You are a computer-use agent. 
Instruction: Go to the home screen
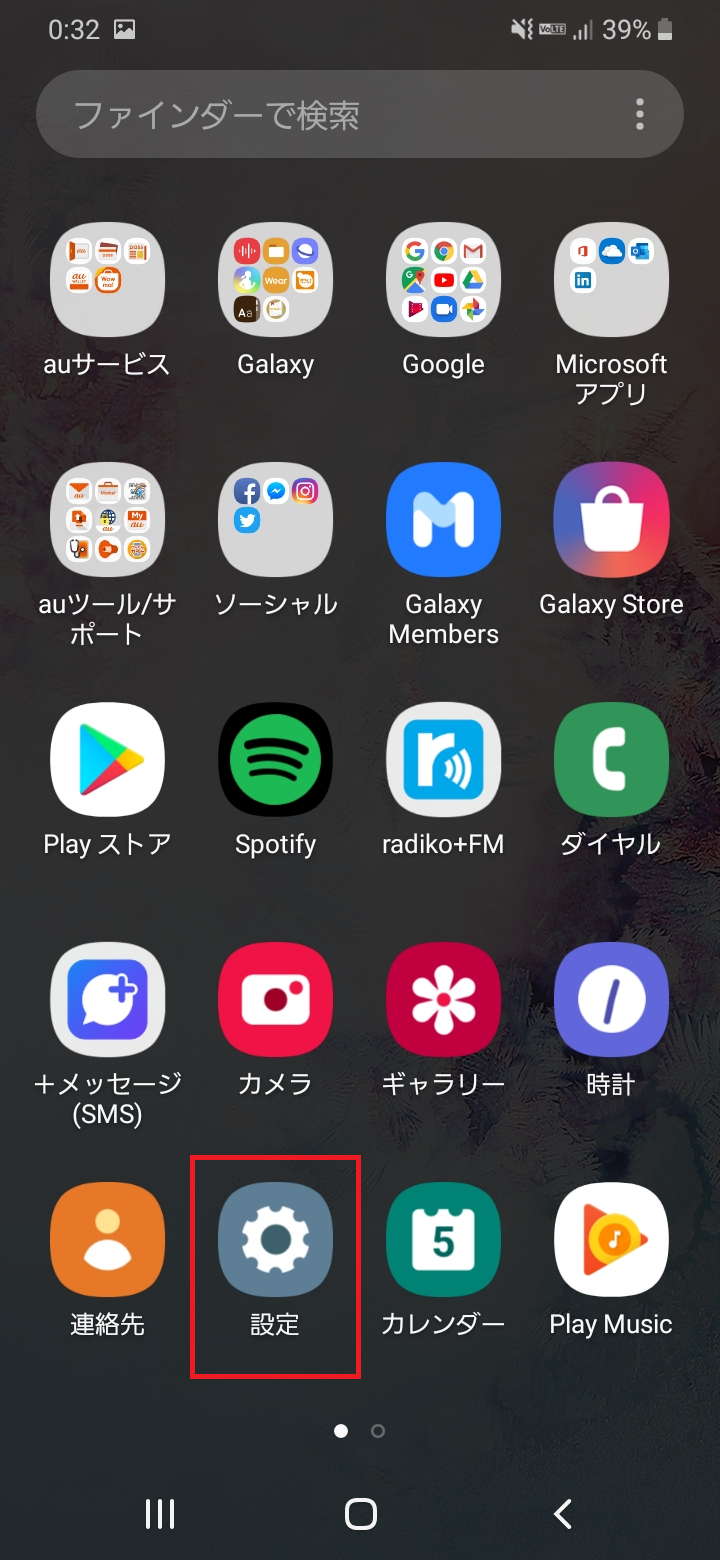tap(360, 1513)
